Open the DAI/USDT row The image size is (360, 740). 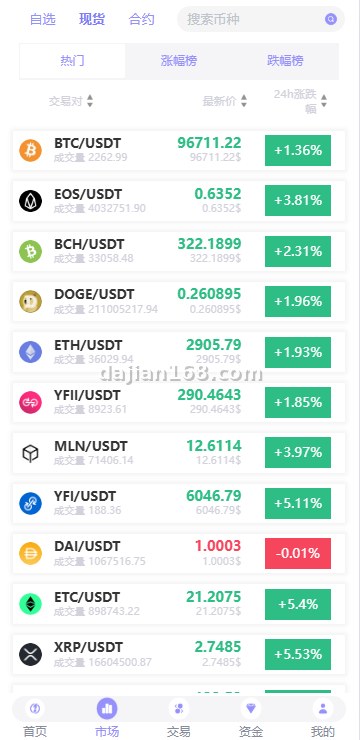pyautogui.click(x=179, y=554)
